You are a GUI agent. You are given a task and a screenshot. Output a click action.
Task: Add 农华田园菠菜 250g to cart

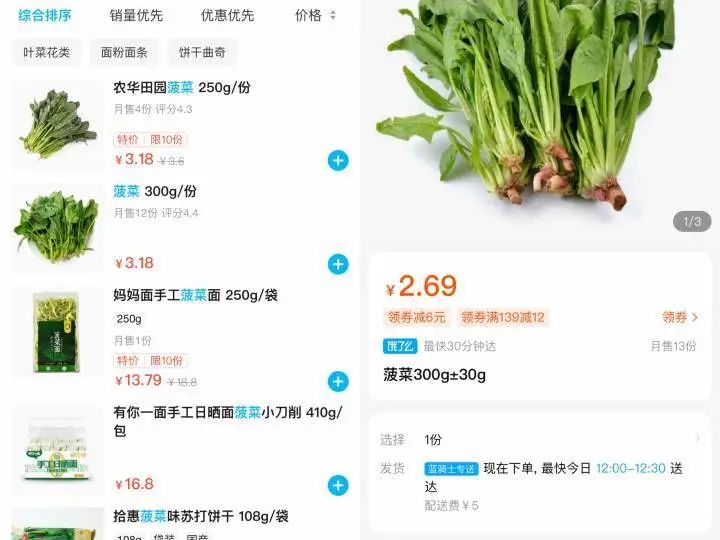[x=338, y=160]
